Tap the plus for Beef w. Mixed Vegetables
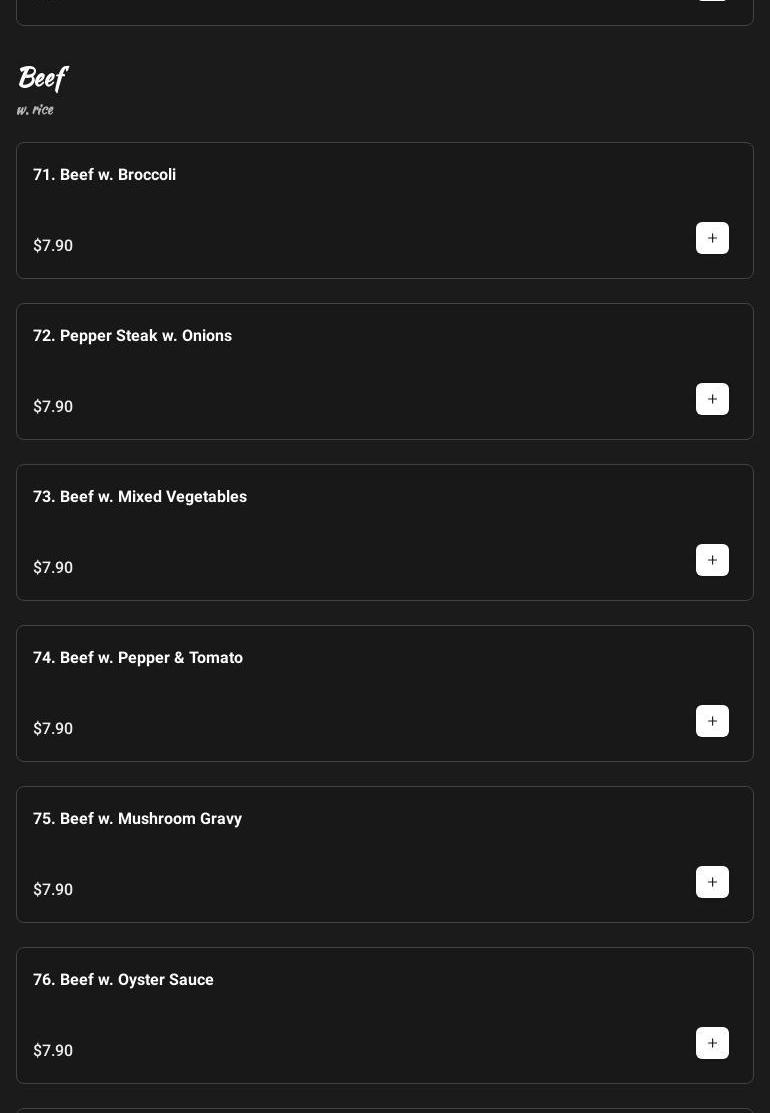Viewport: 770px width, 1113px height. tap(712, 560)
